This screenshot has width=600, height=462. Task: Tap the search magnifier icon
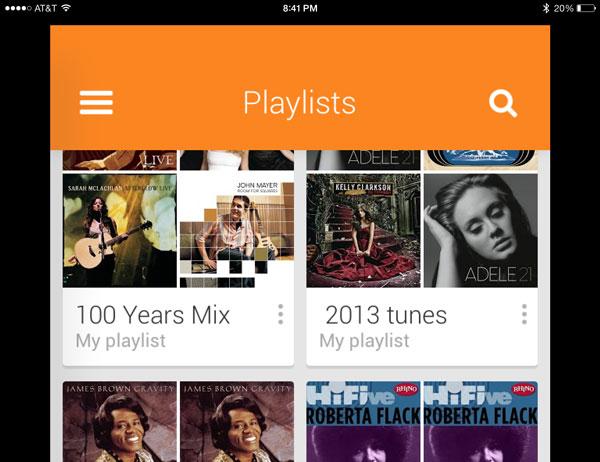click(x=503, y=103)
